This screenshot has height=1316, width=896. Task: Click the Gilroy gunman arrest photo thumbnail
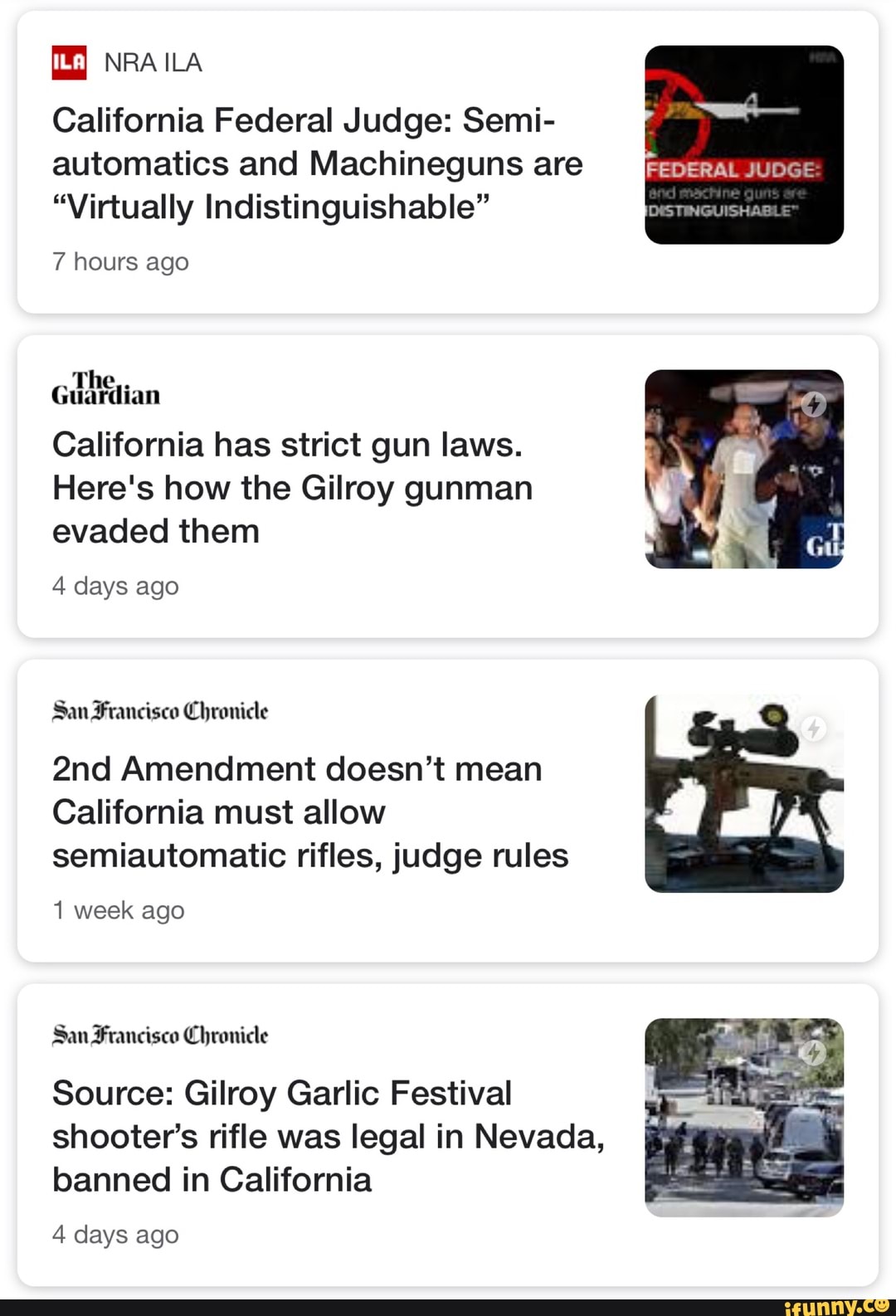744,470
